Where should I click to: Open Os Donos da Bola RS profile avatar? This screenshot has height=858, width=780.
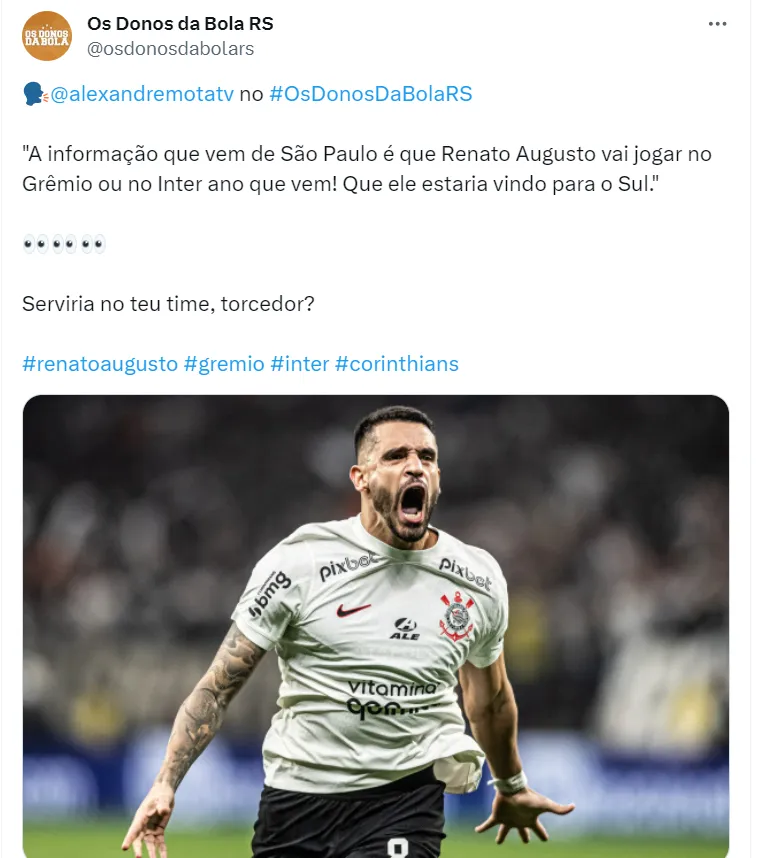[x=46, y=36]
